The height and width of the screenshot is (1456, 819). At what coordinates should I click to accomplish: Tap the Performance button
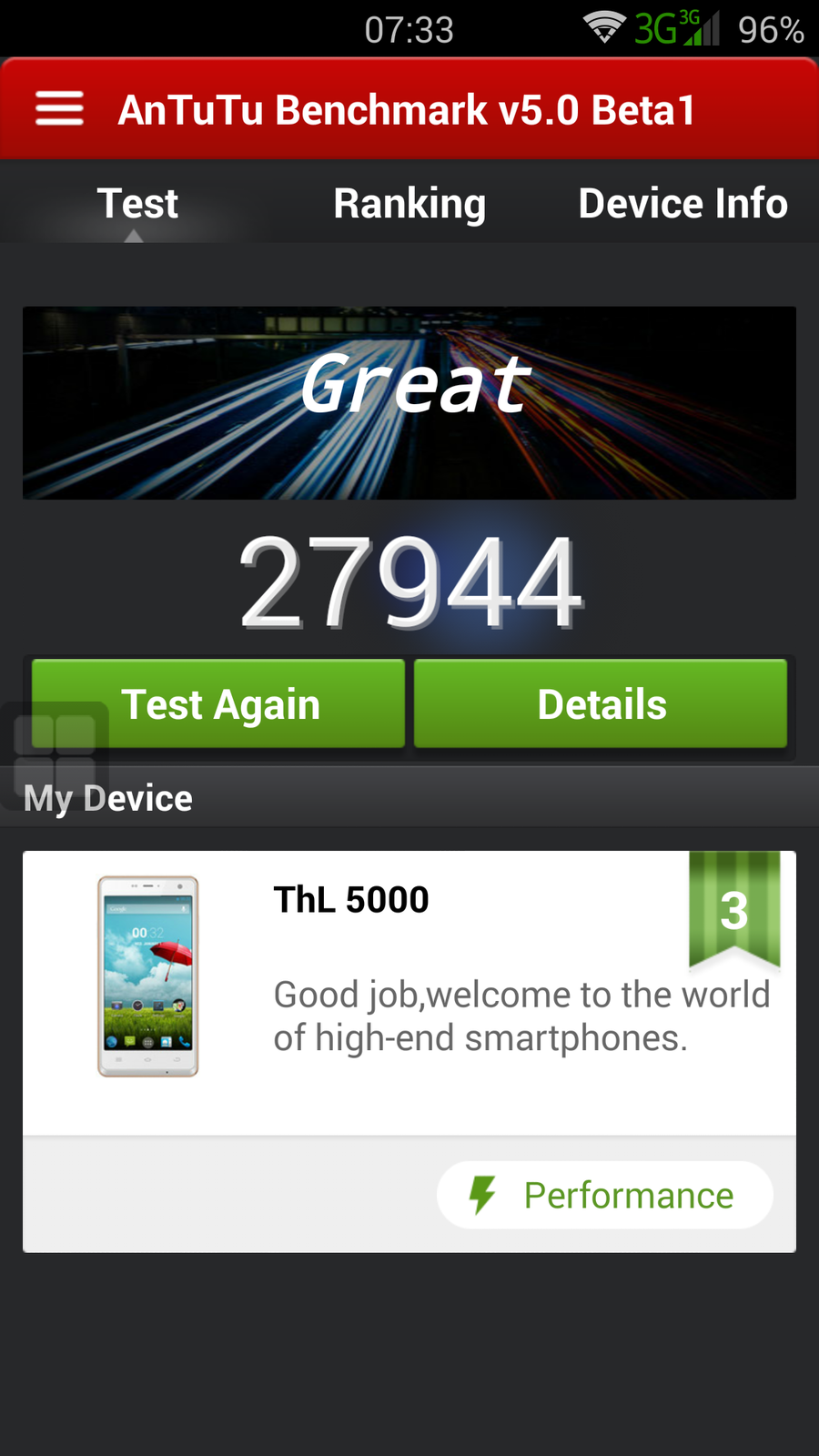605,1195
